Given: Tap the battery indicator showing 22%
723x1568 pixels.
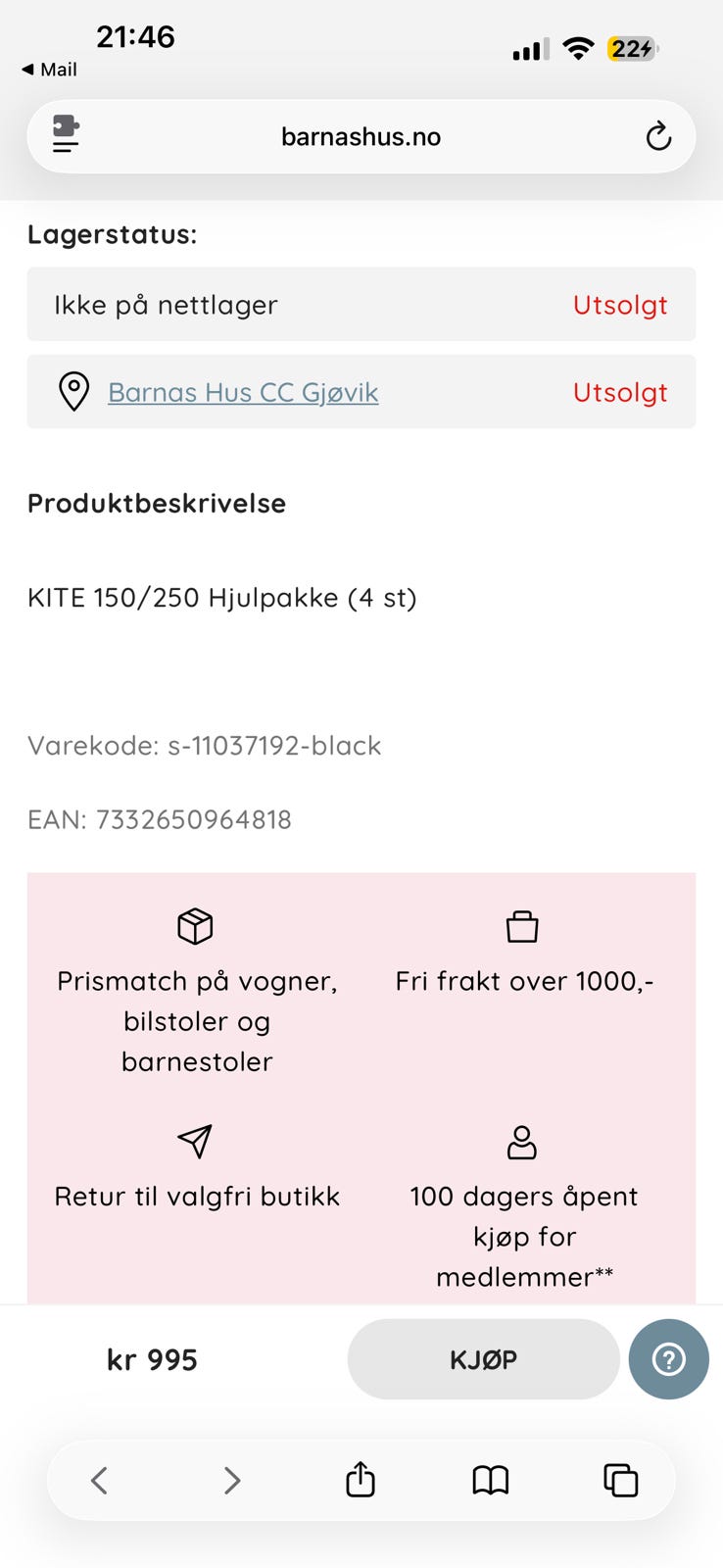Looking at the screenshot, I should click(632, 48).
